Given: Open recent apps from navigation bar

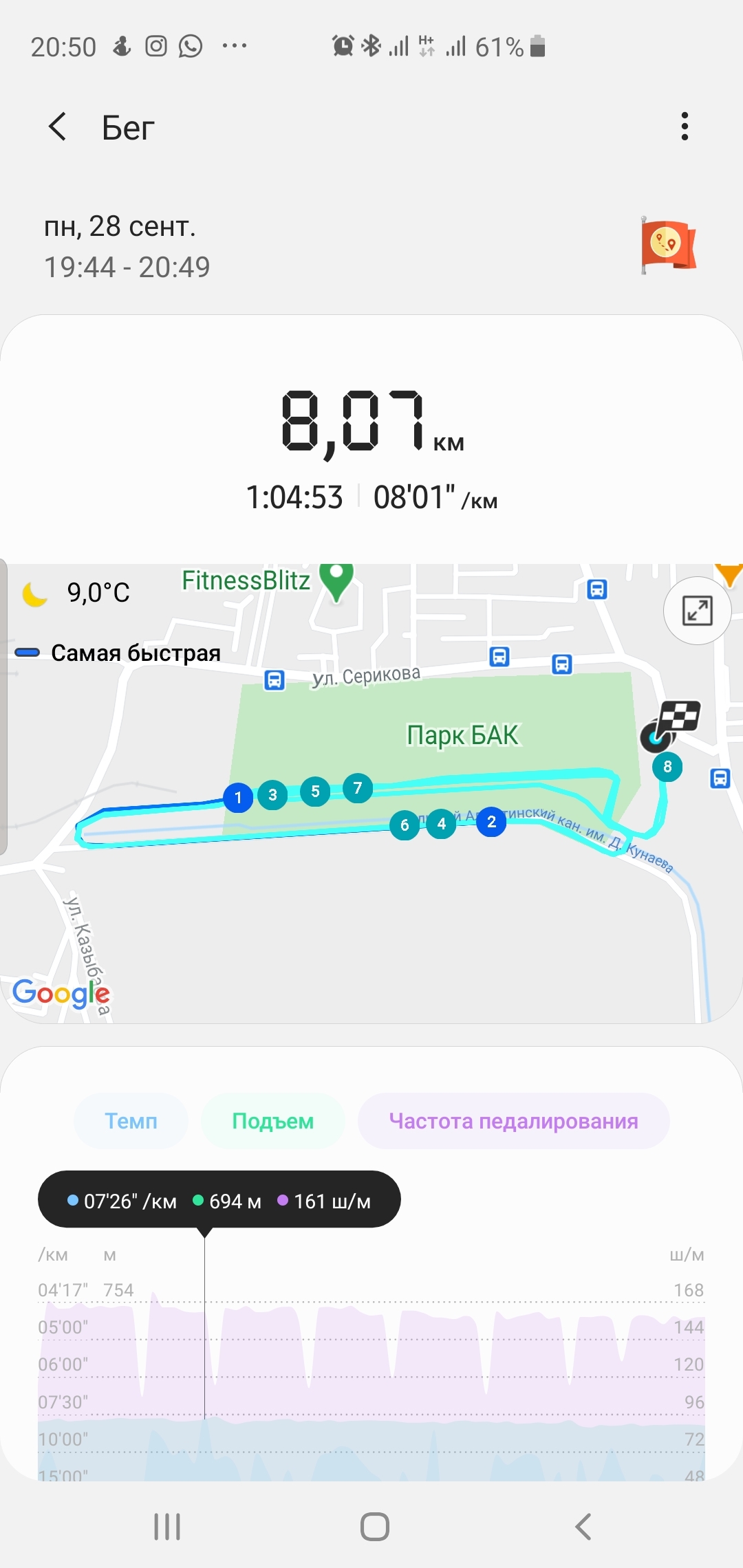Looking at the screenshot, I should click(x=167, y=1527).
